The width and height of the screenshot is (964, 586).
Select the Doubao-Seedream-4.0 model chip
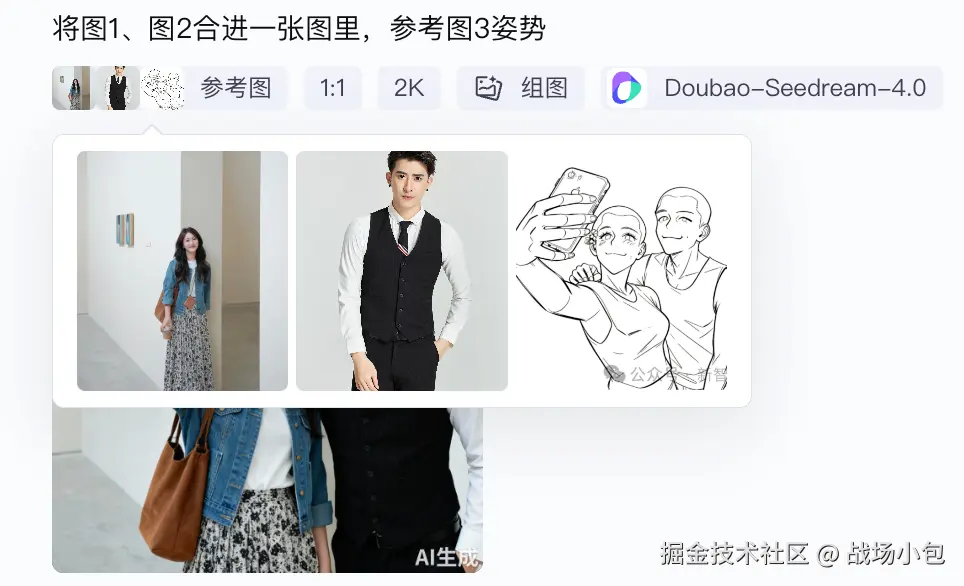point(771,88)
